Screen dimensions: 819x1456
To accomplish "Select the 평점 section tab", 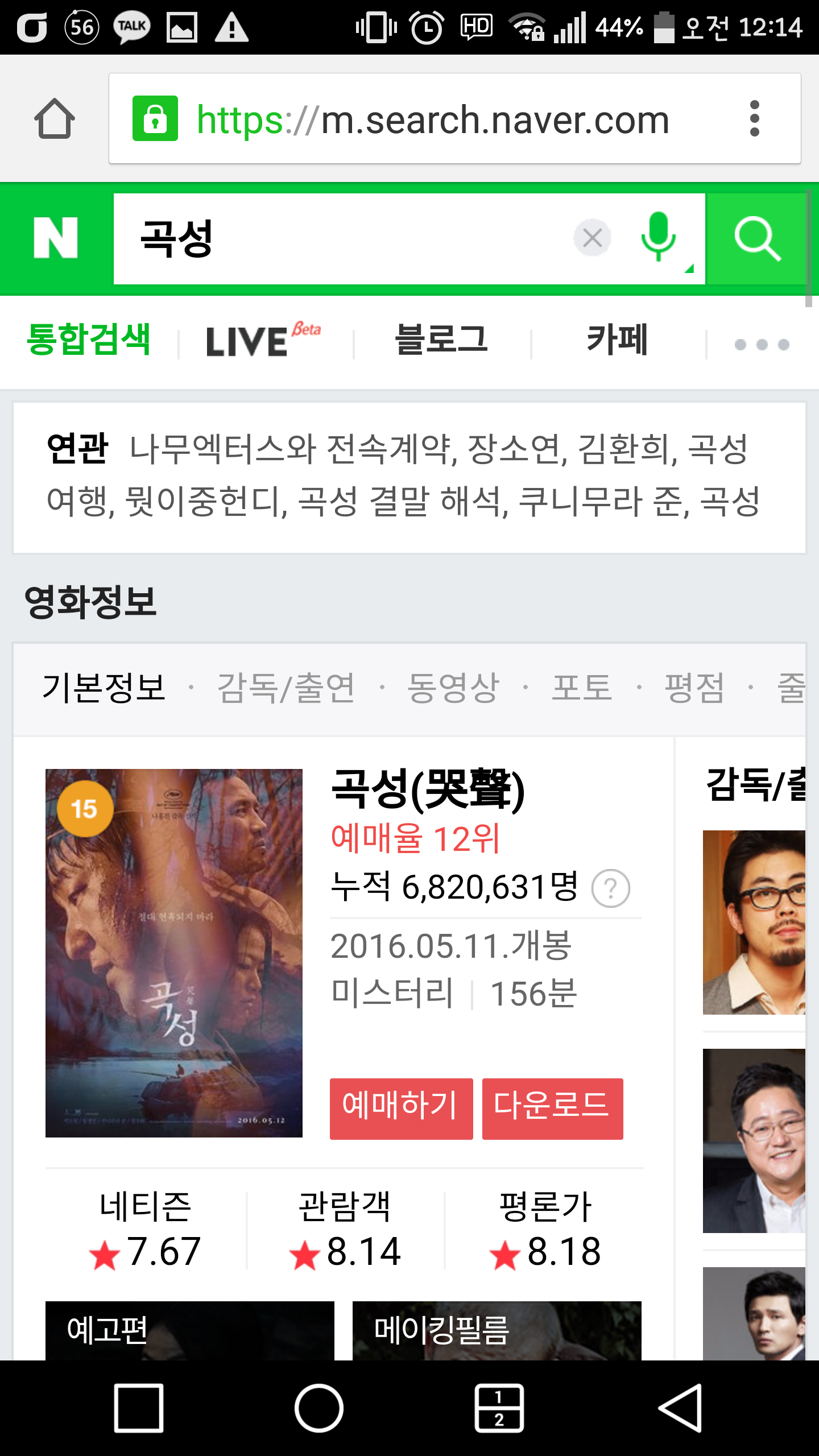I will coord(694,688).
